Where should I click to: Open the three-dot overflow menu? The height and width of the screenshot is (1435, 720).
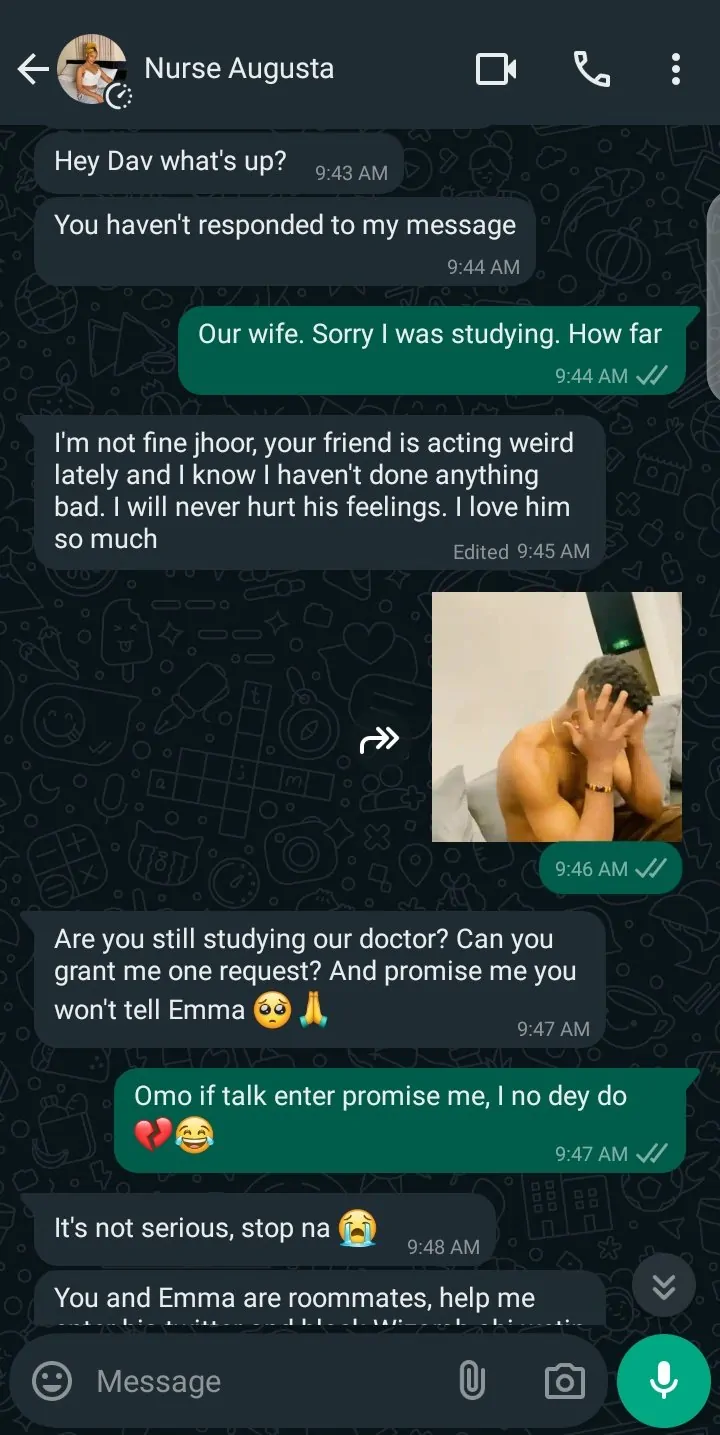tap(676, 69)
